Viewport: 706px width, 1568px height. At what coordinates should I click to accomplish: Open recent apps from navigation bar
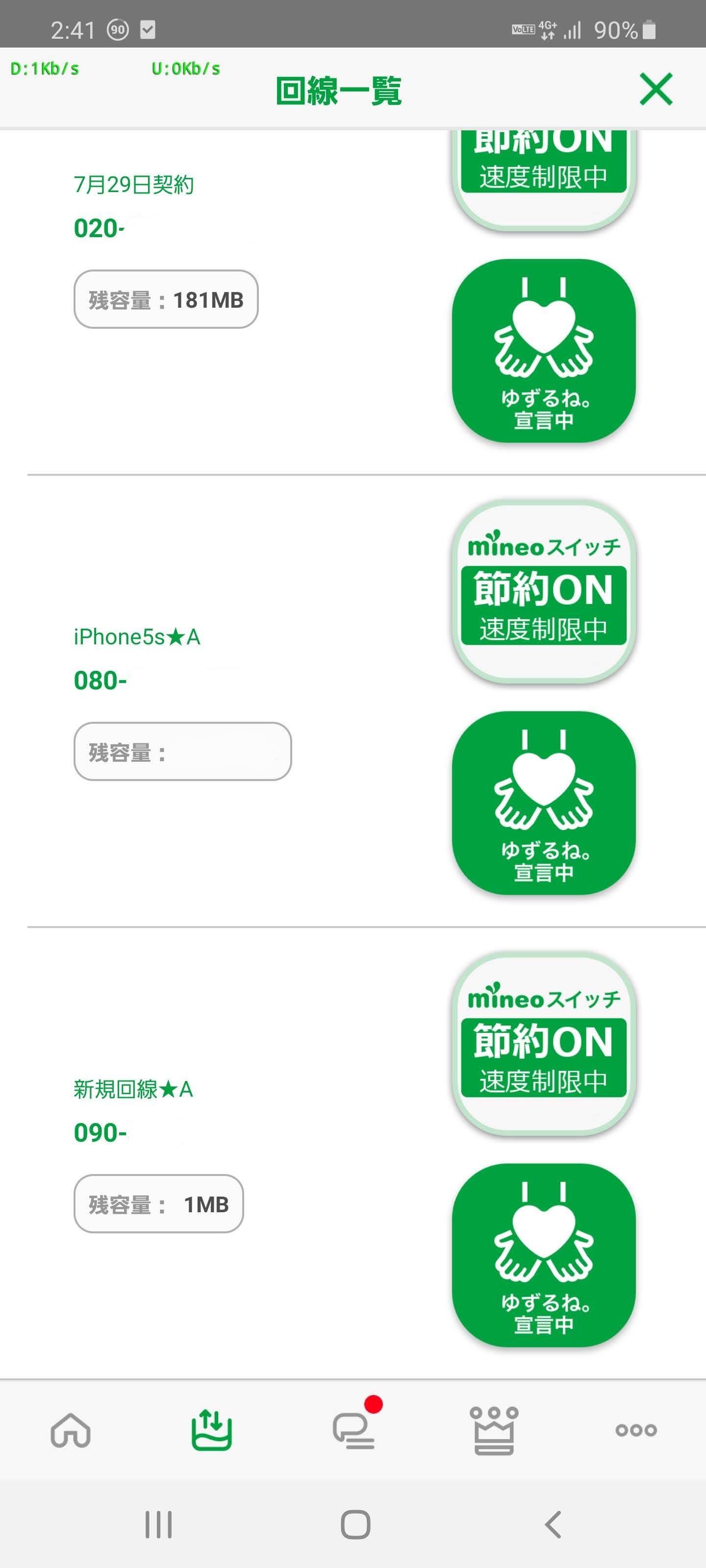click(158, 1525)
